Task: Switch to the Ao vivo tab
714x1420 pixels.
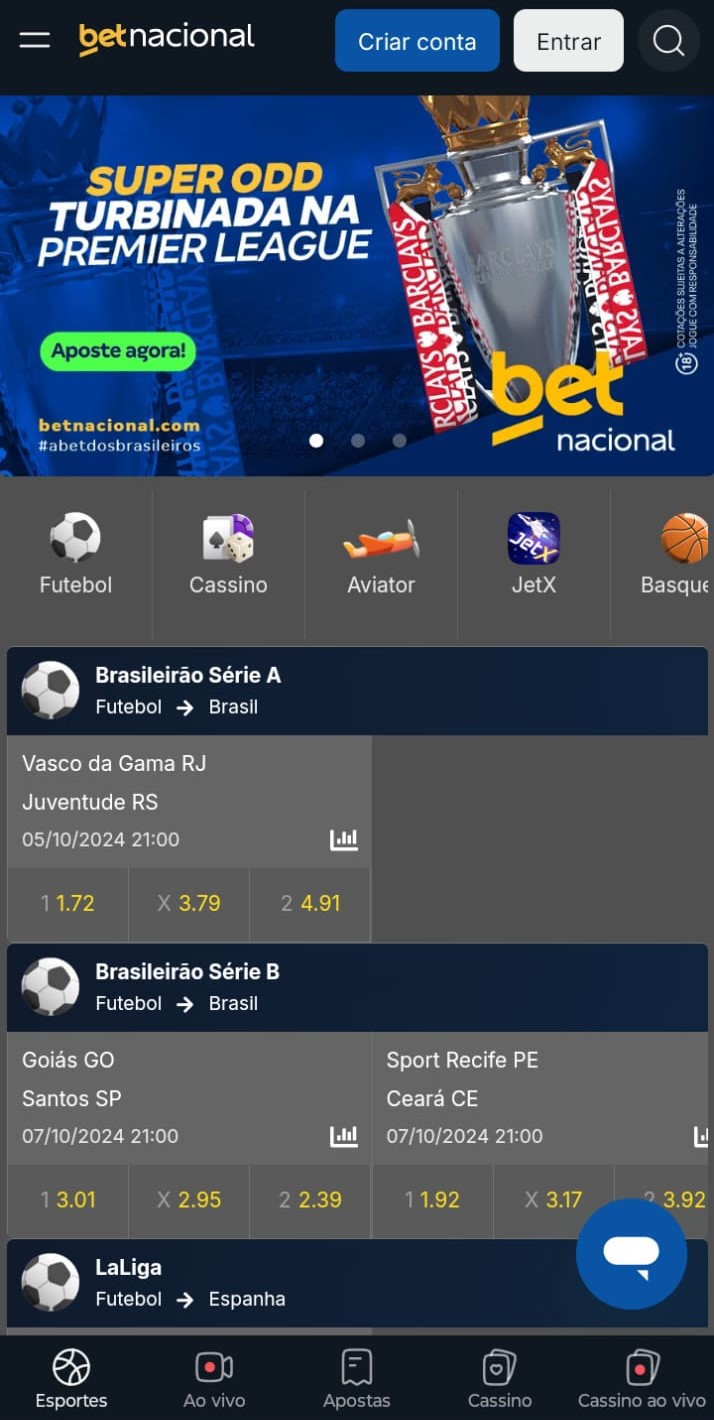Action: [214, 1380]
